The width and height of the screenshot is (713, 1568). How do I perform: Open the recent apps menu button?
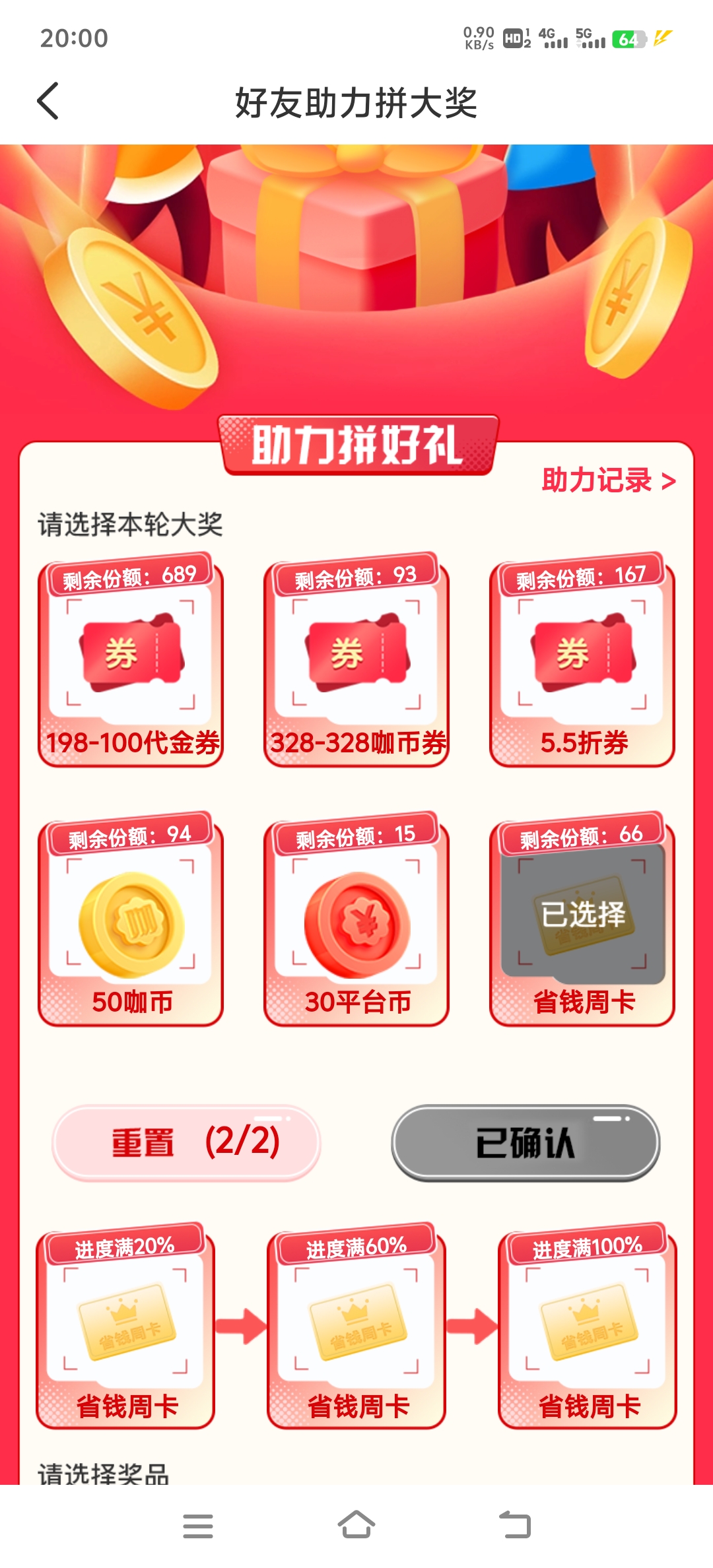197,1526
